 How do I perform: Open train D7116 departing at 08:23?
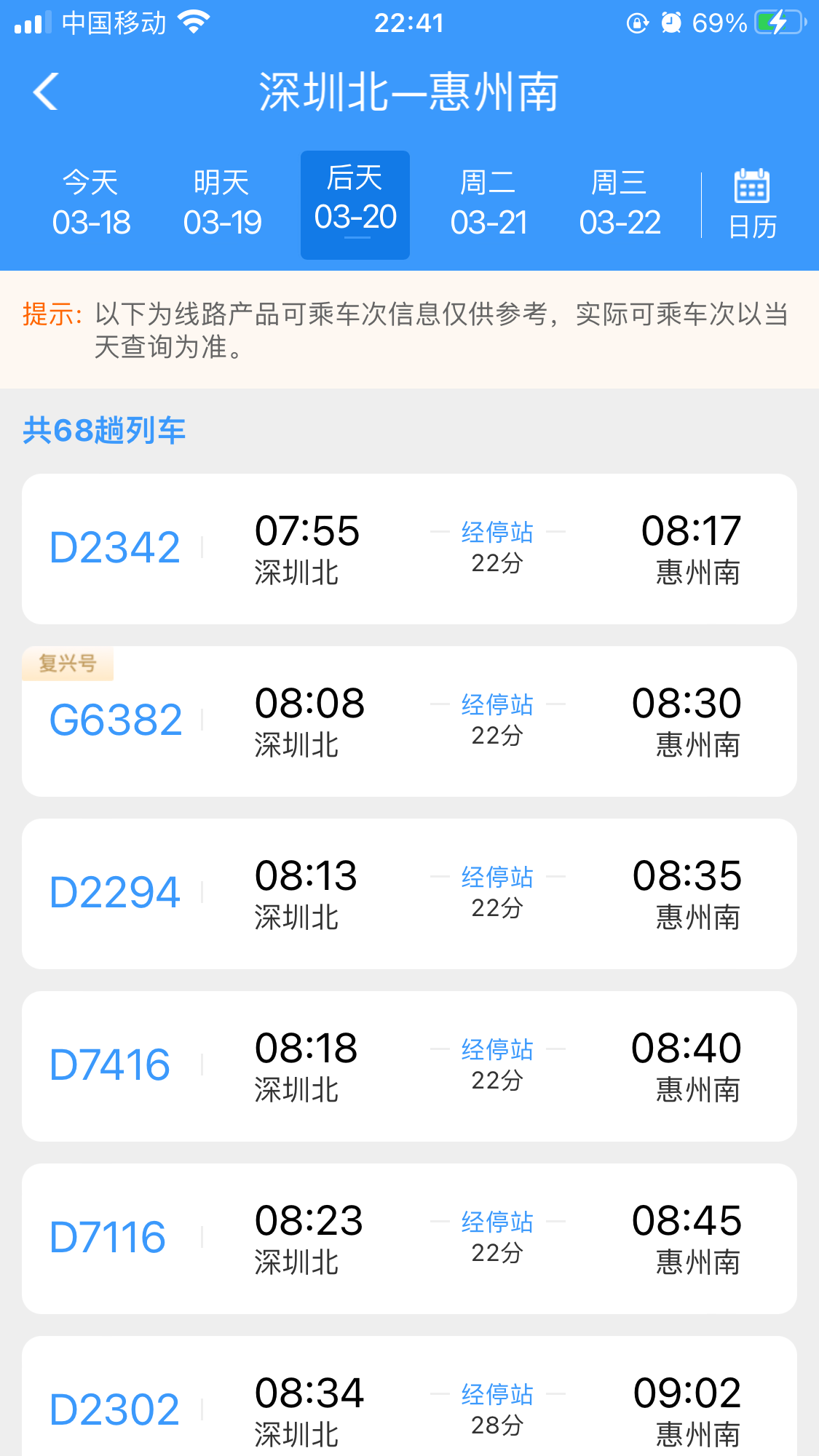coord(409,1238)
